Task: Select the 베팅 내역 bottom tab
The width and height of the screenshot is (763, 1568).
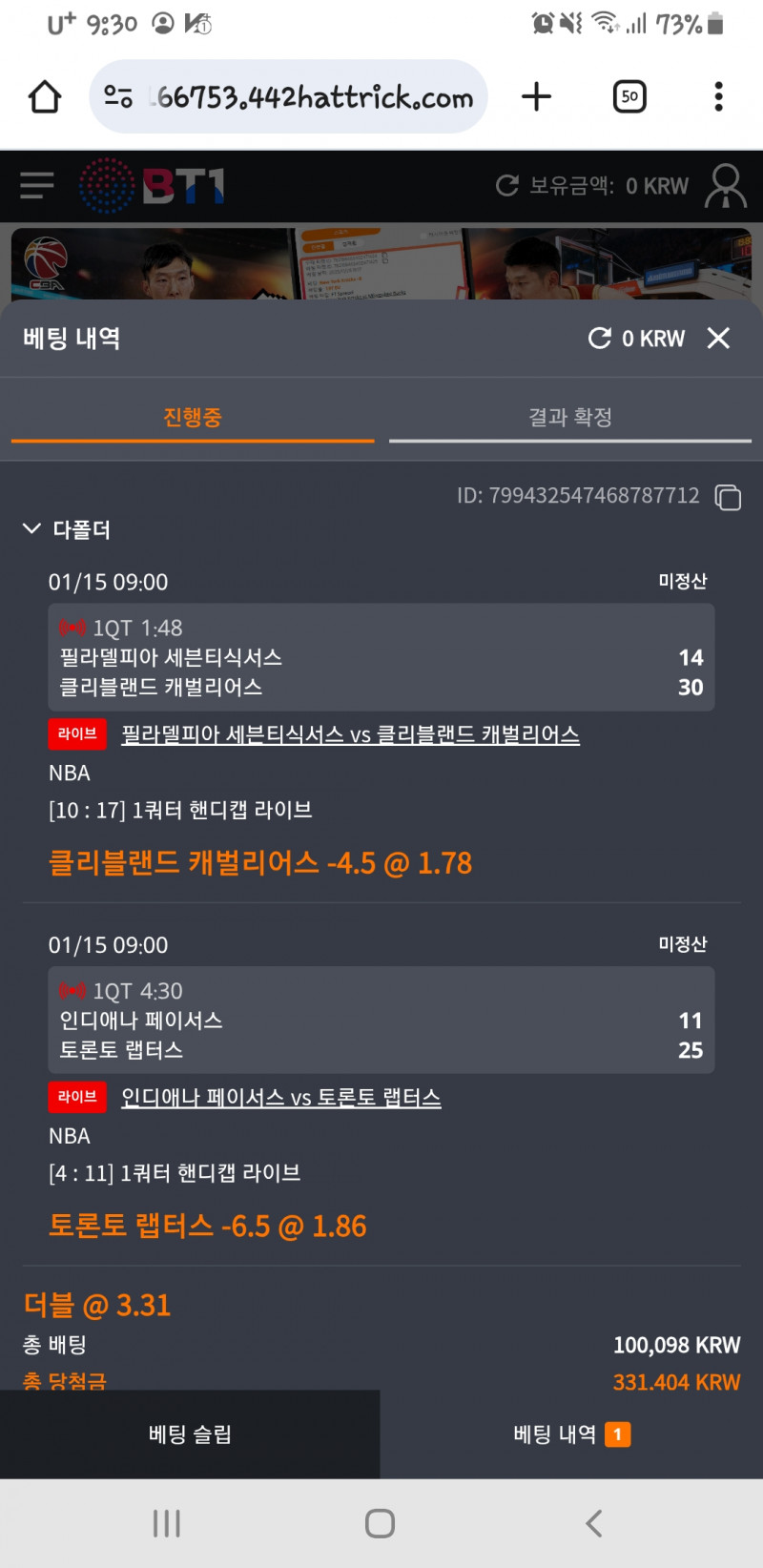Action: (x=570, y=1434)
